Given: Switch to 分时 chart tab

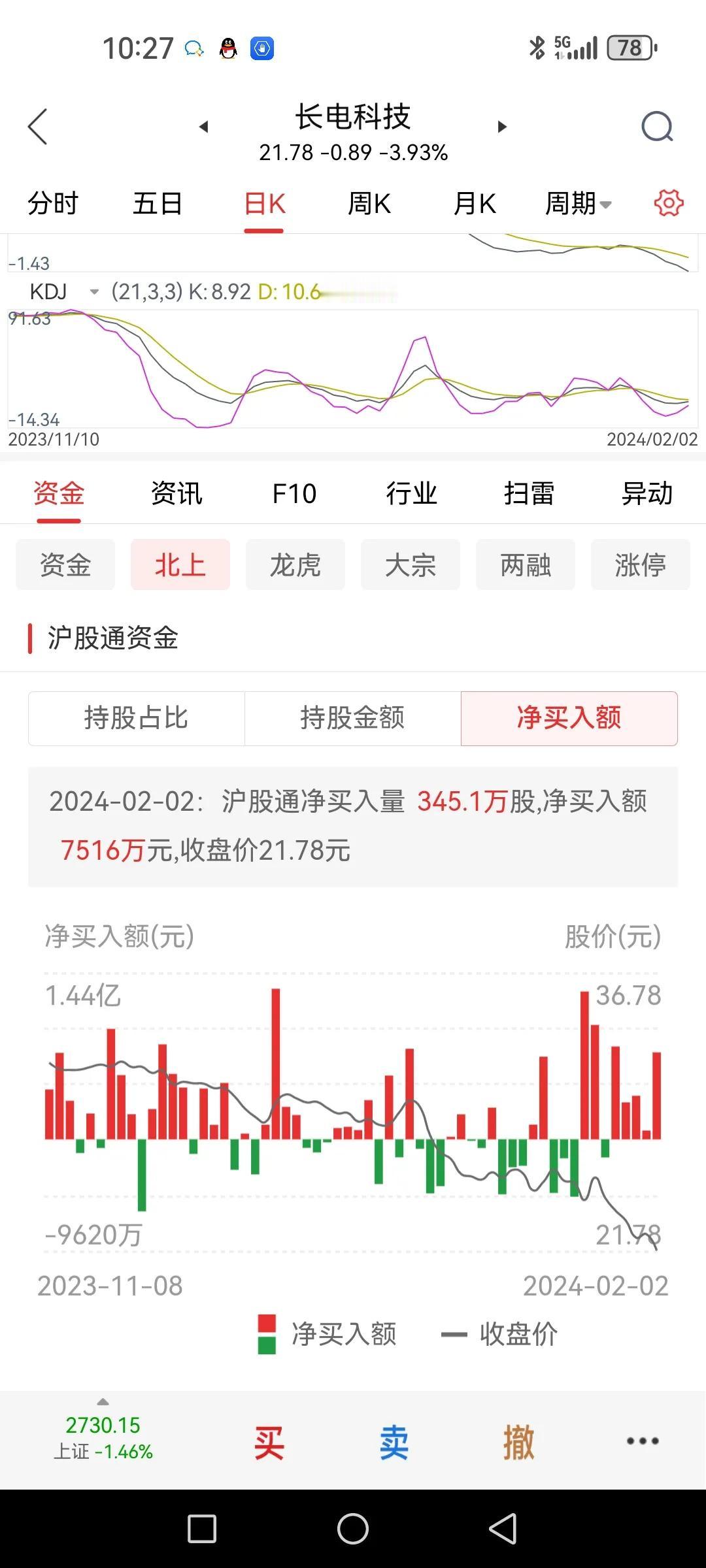Looking at the screenshot, I should click(53, 203).
